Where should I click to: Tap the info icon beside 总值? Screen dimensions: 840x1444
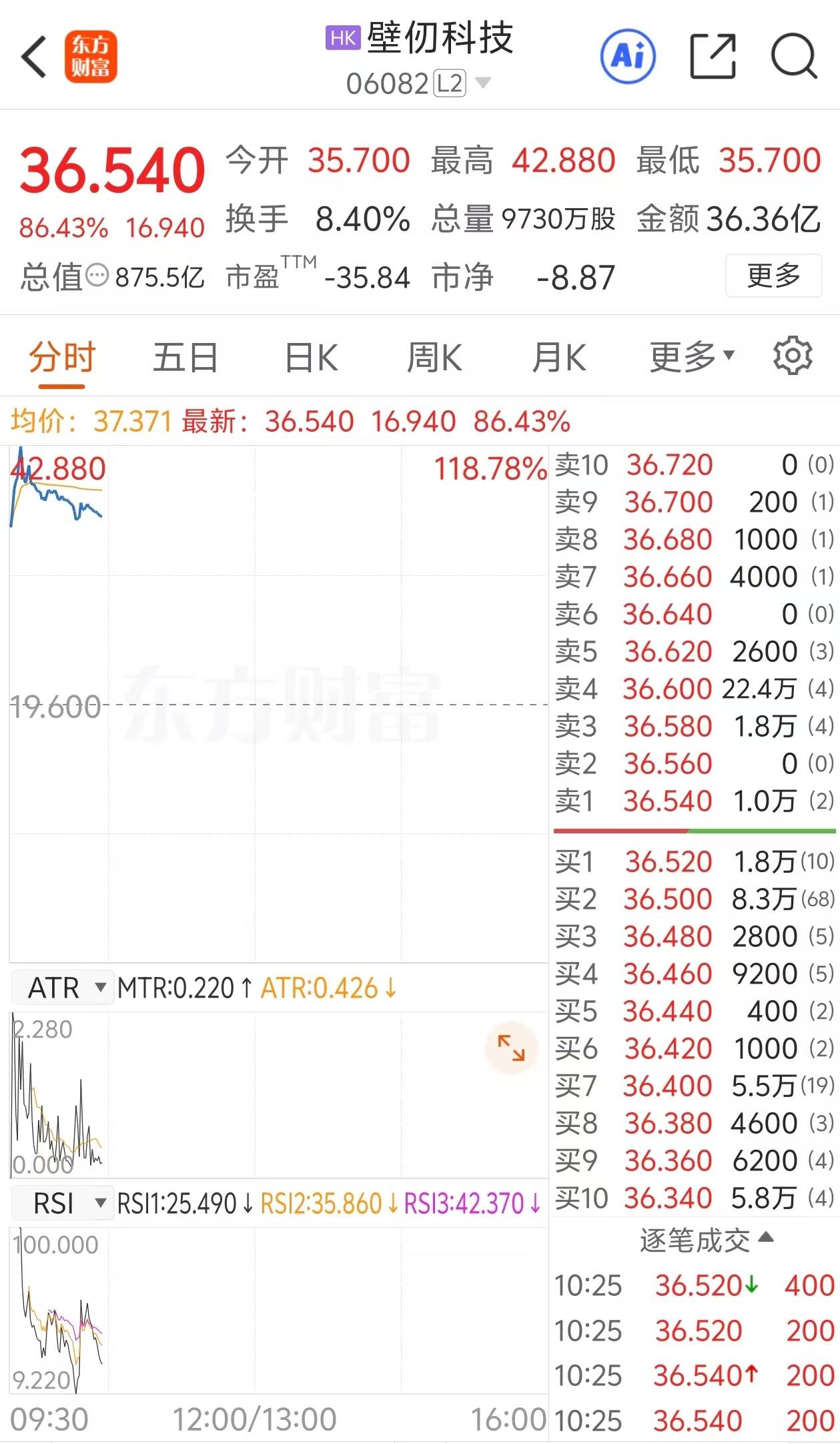[x=97, y=275]
